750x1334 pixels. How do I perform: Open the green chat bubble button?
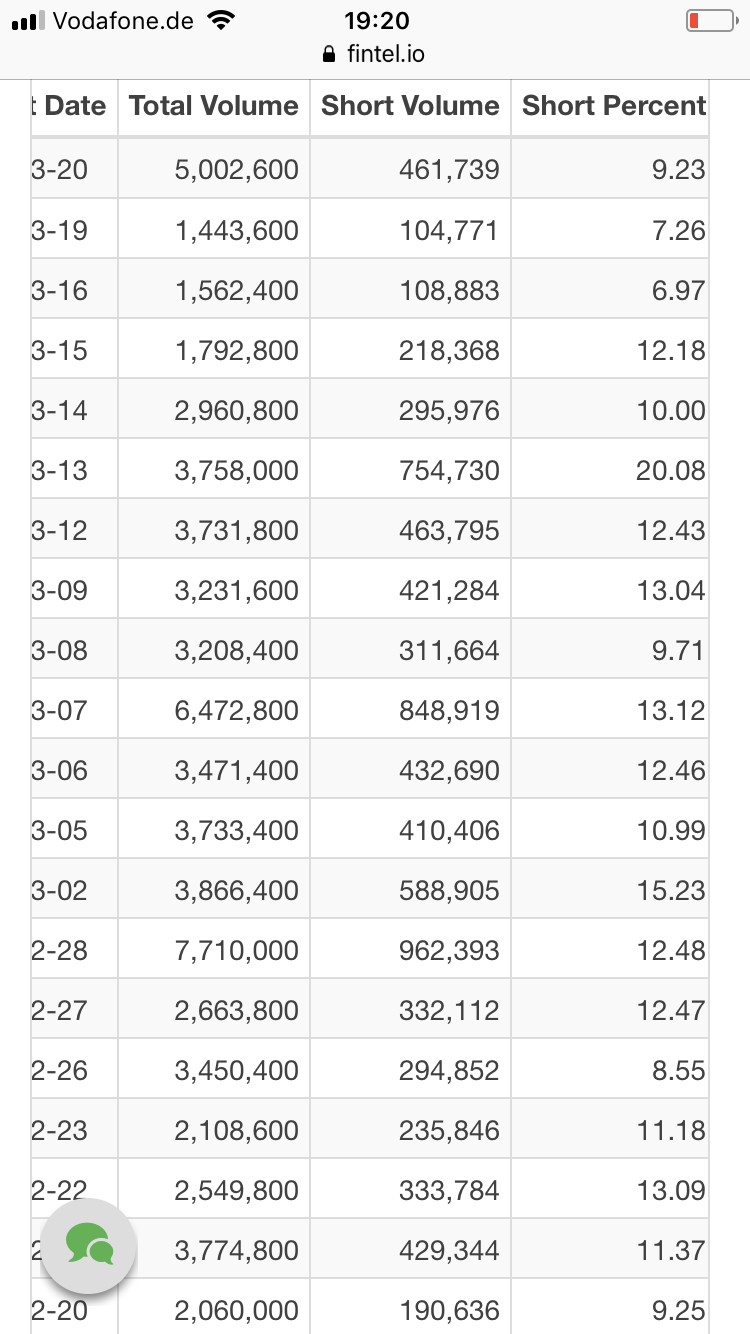(x=89, y=1246)
